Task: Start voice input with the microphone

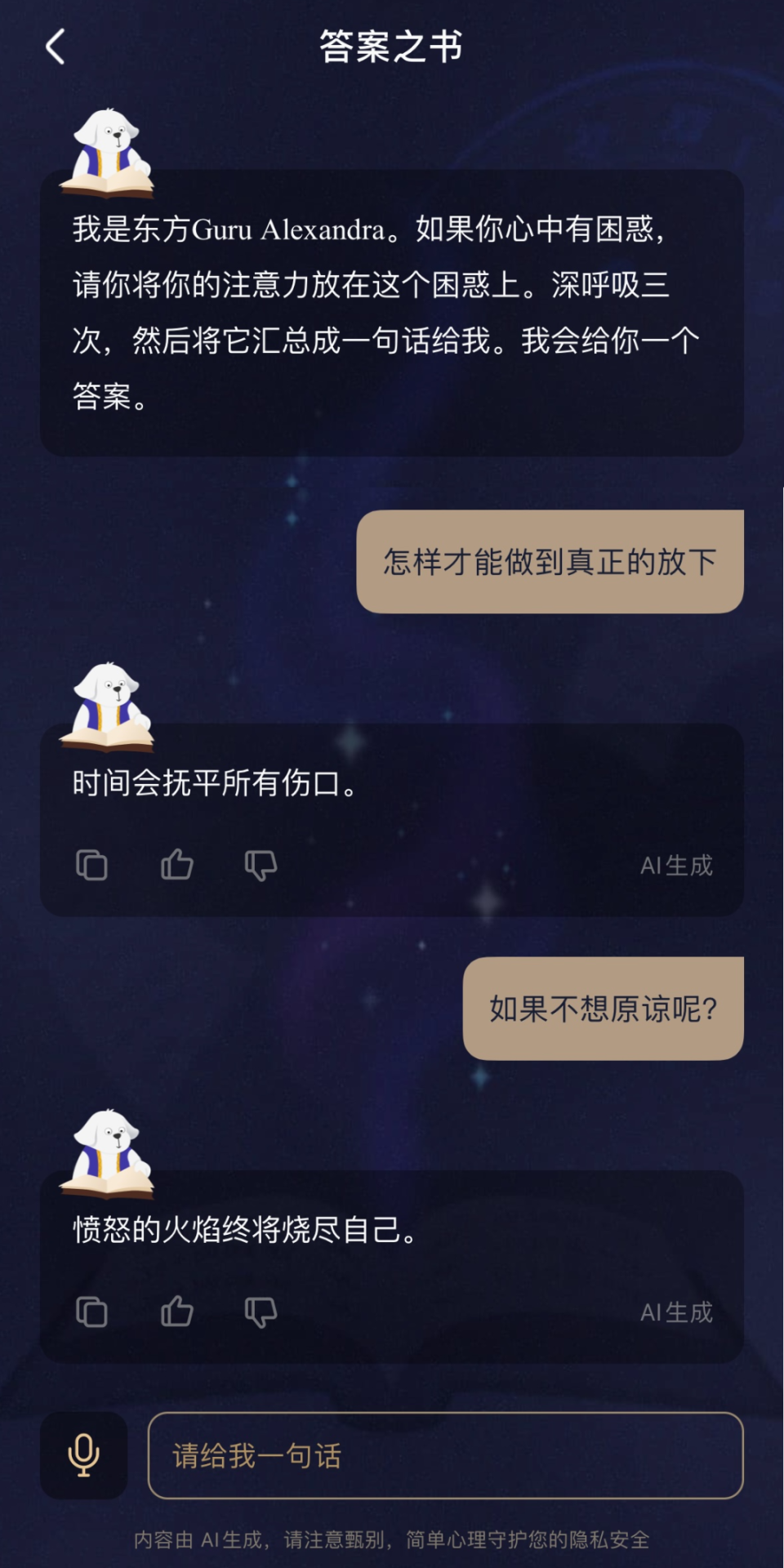Action: point(84,1455)
